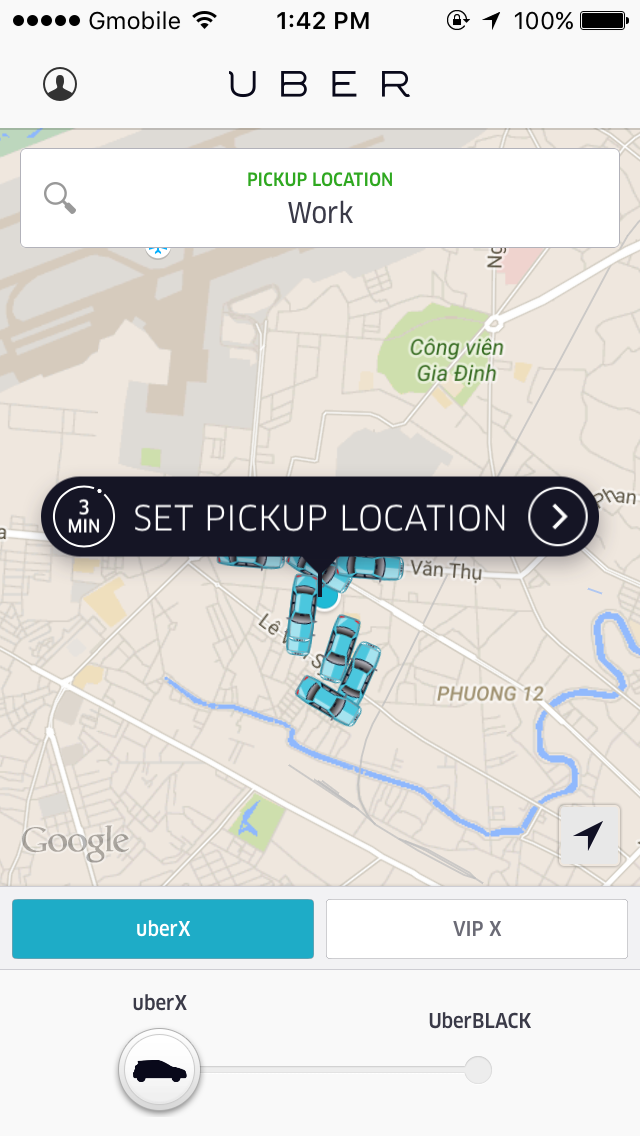Open the profile menu icon
640x1136 pixels.
pyautogui.click(x=60, y=84)
